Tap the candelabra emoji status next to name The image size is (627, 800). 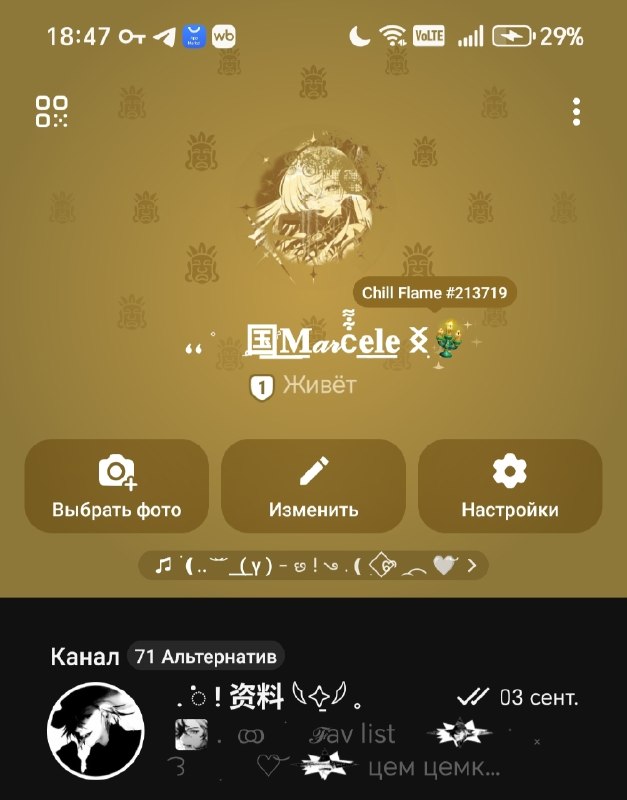tap(449, 339)
